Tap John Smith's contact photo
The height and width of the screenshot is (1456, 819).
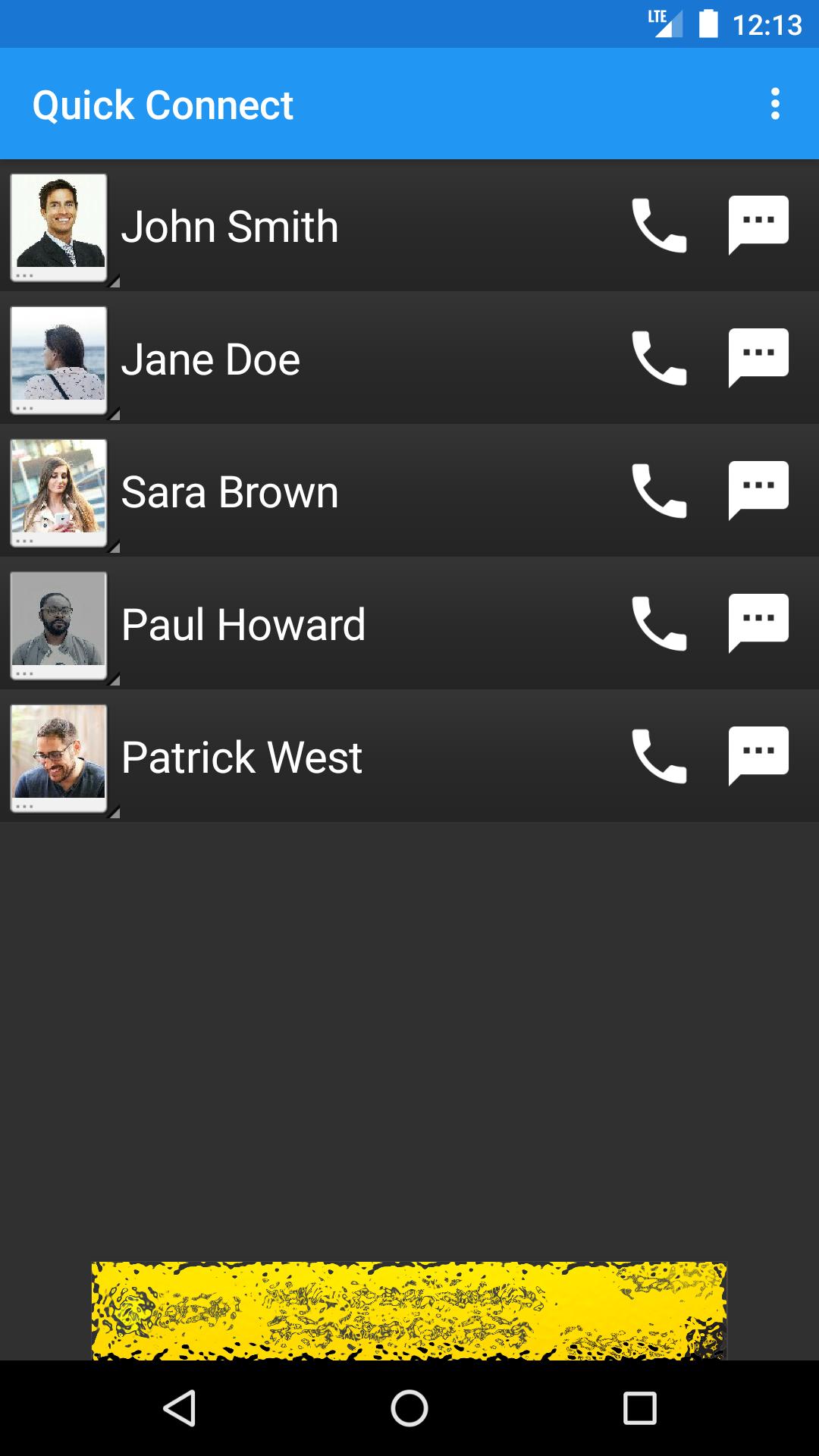click(x=59, y=227)
